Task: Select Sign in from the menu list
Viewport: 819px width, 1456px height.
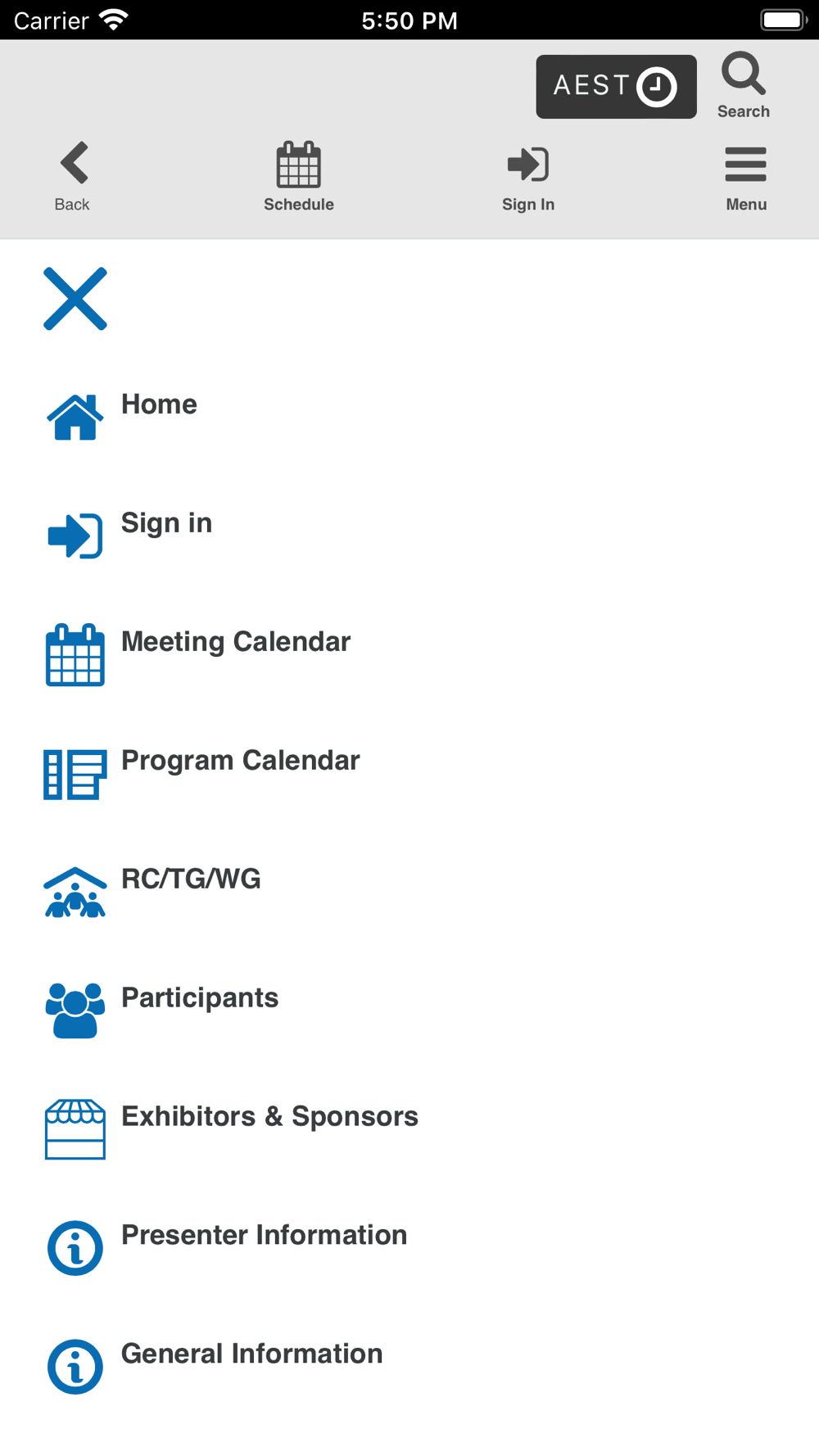Action: 409,535
